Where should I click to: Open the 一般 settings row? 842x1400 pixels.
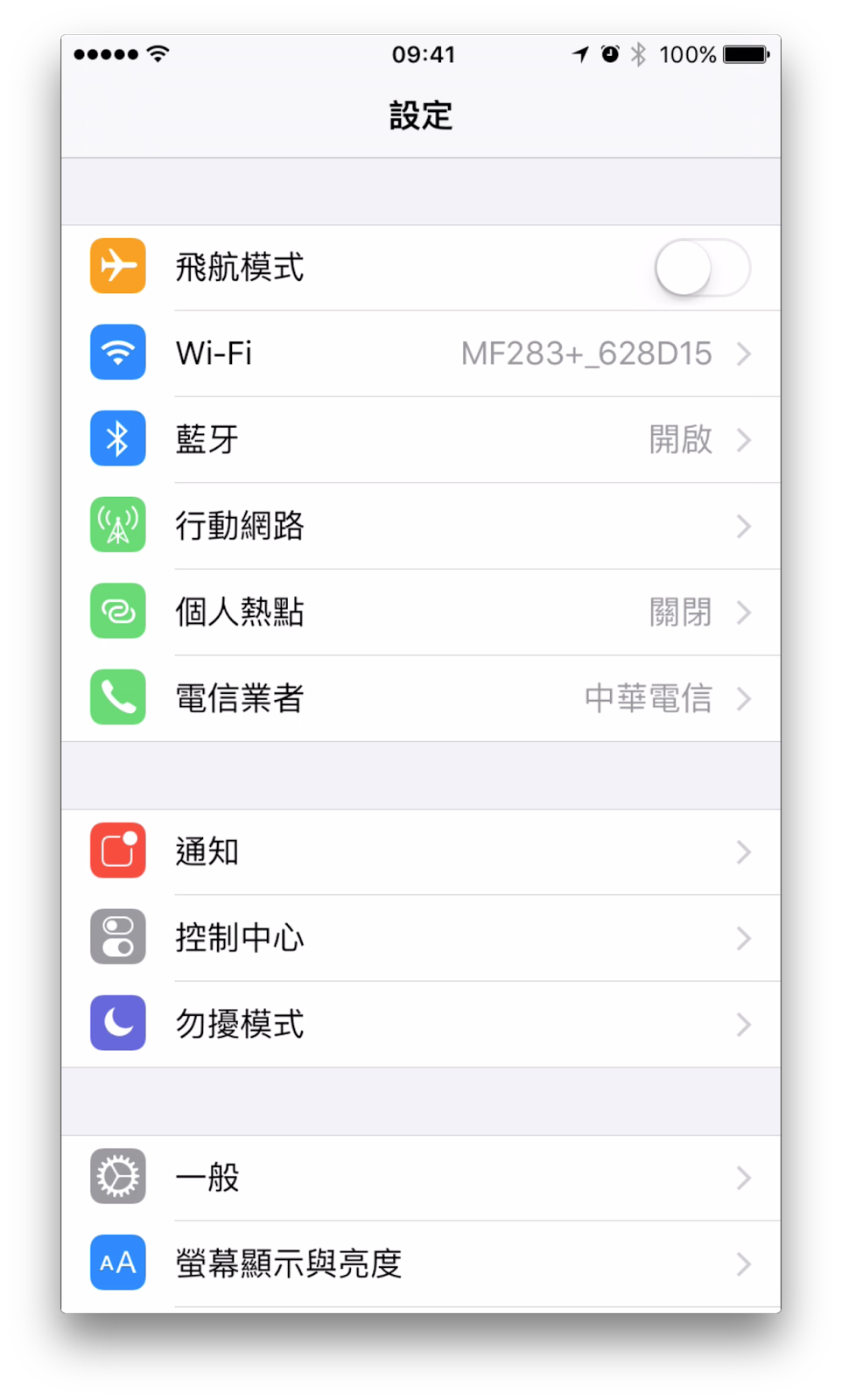click(421, 1178)
